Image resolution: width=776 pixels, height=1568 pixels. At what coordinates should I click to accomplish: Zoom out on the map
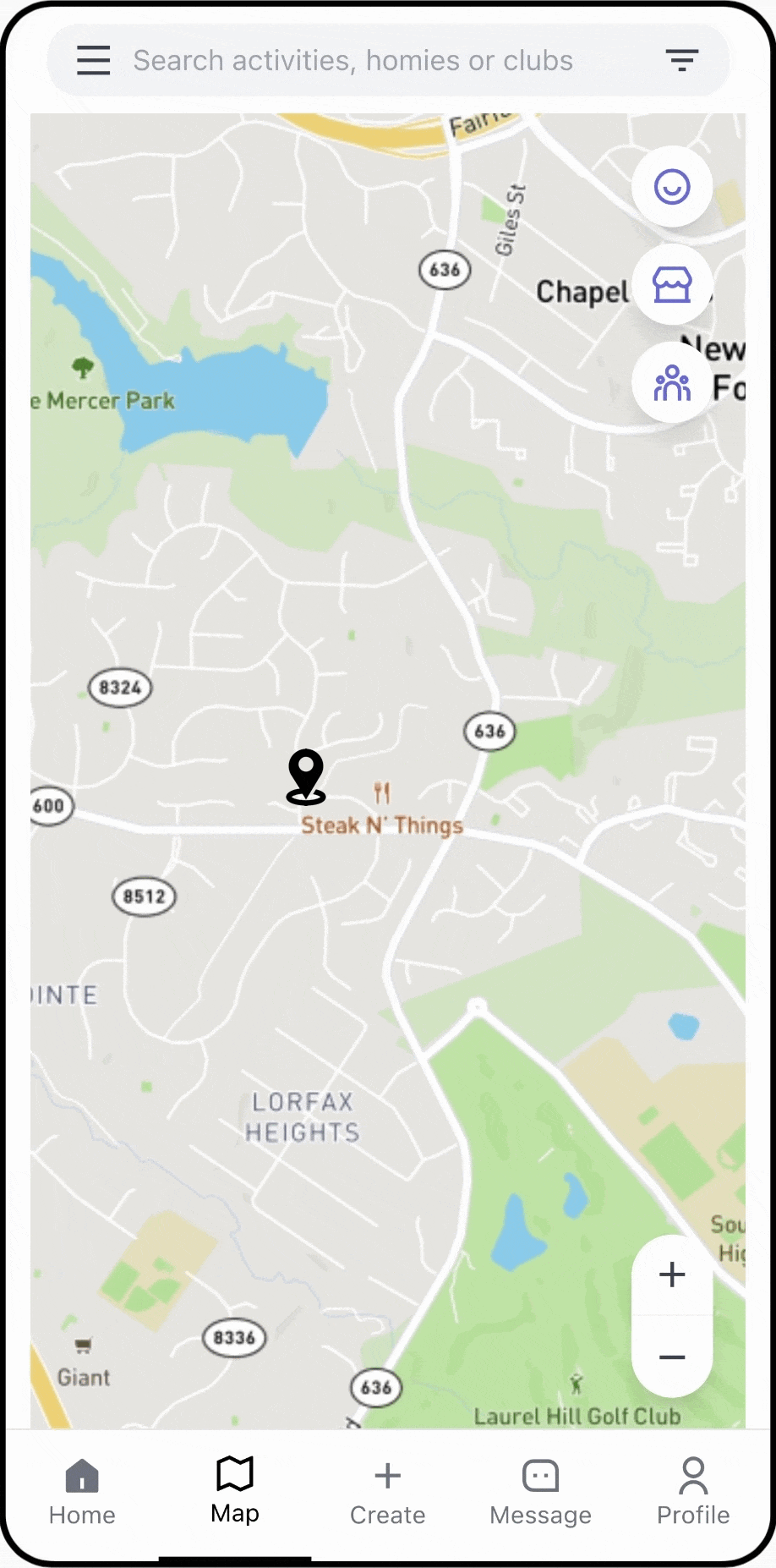(x=672, y=1357)
